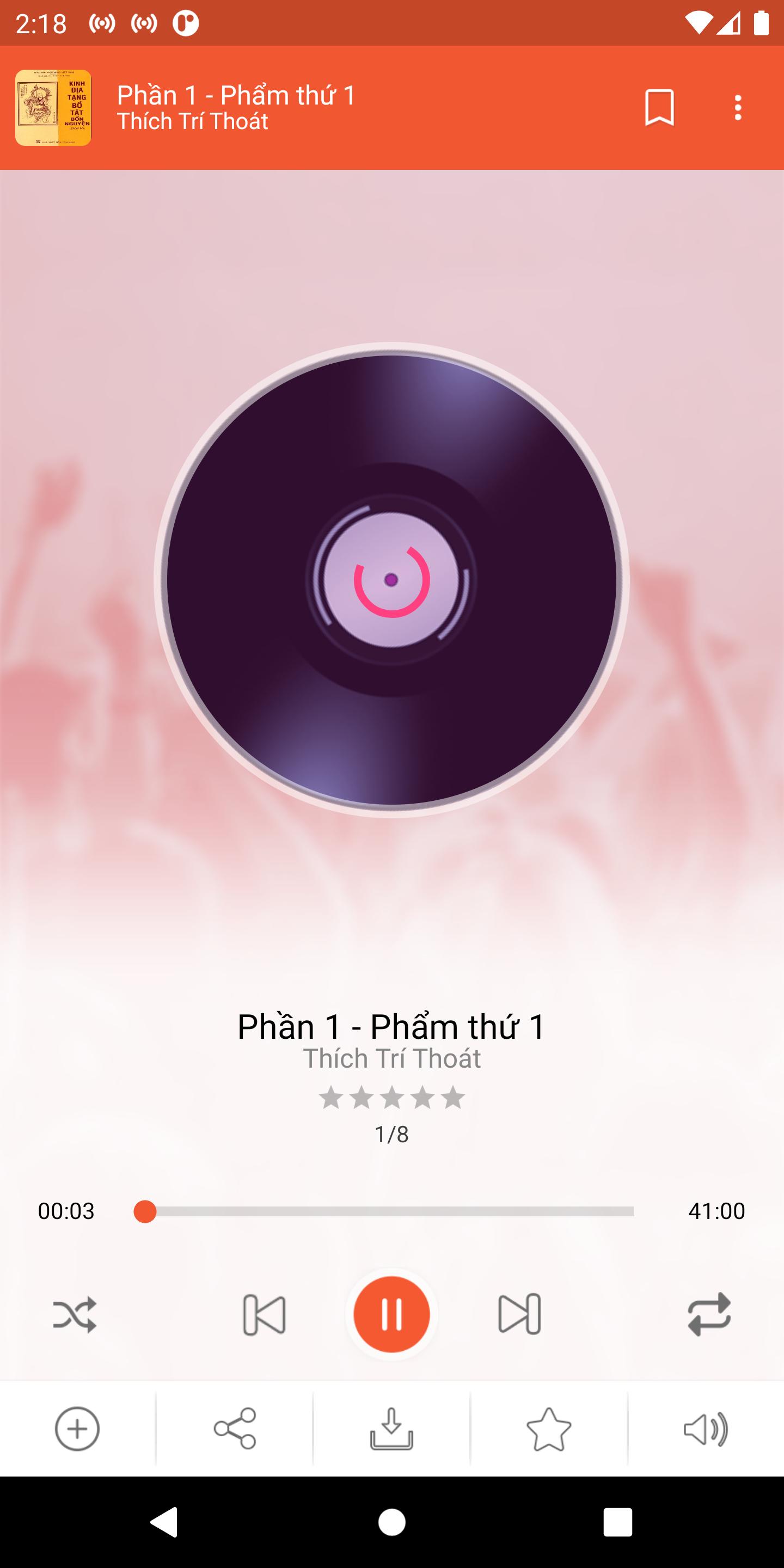This screenshot has height=1568, width=784.
Task: Rate the track five stars
Action: (x=453, y=1098)
